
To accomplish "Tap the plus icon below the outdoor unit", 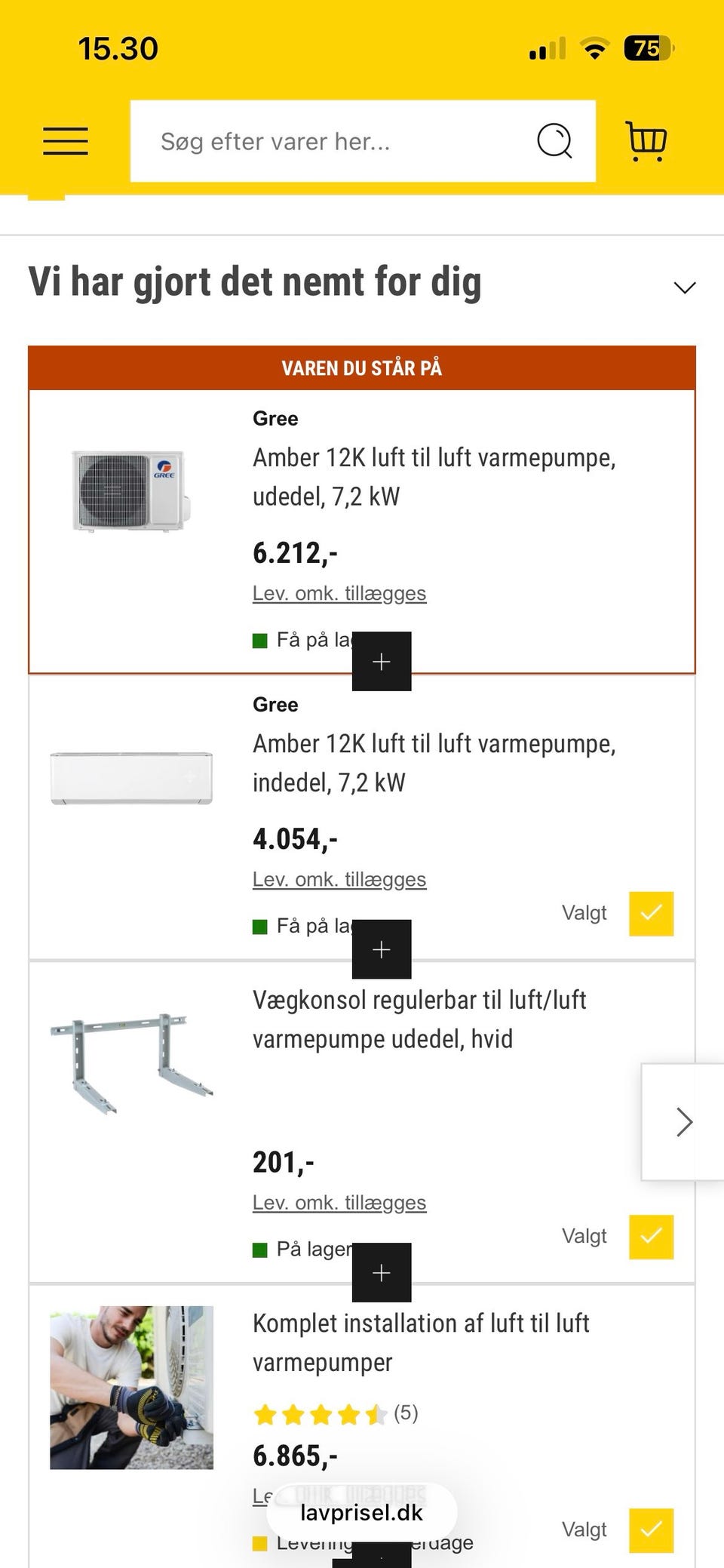I will click(382, 662).
